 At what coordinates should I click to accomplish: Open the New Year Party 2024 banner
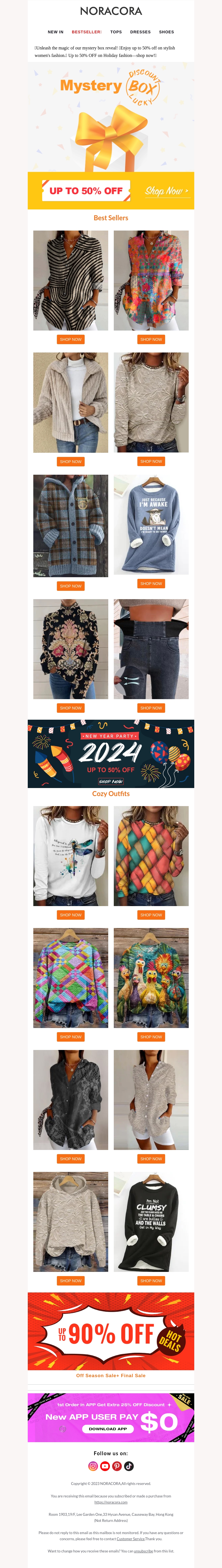coord(111,754)
